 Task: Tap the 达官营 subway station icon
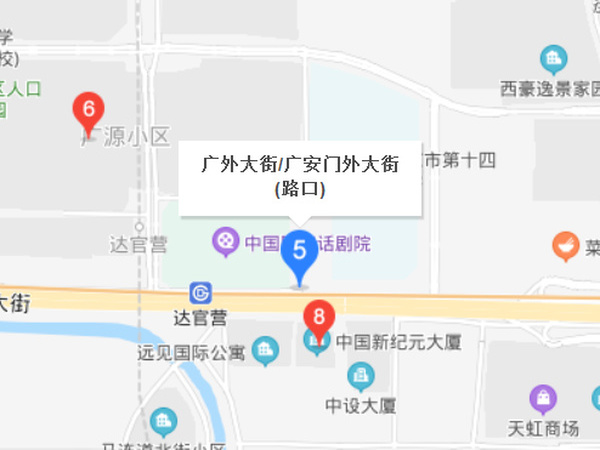pyautogui.click(x=200, y=293)
